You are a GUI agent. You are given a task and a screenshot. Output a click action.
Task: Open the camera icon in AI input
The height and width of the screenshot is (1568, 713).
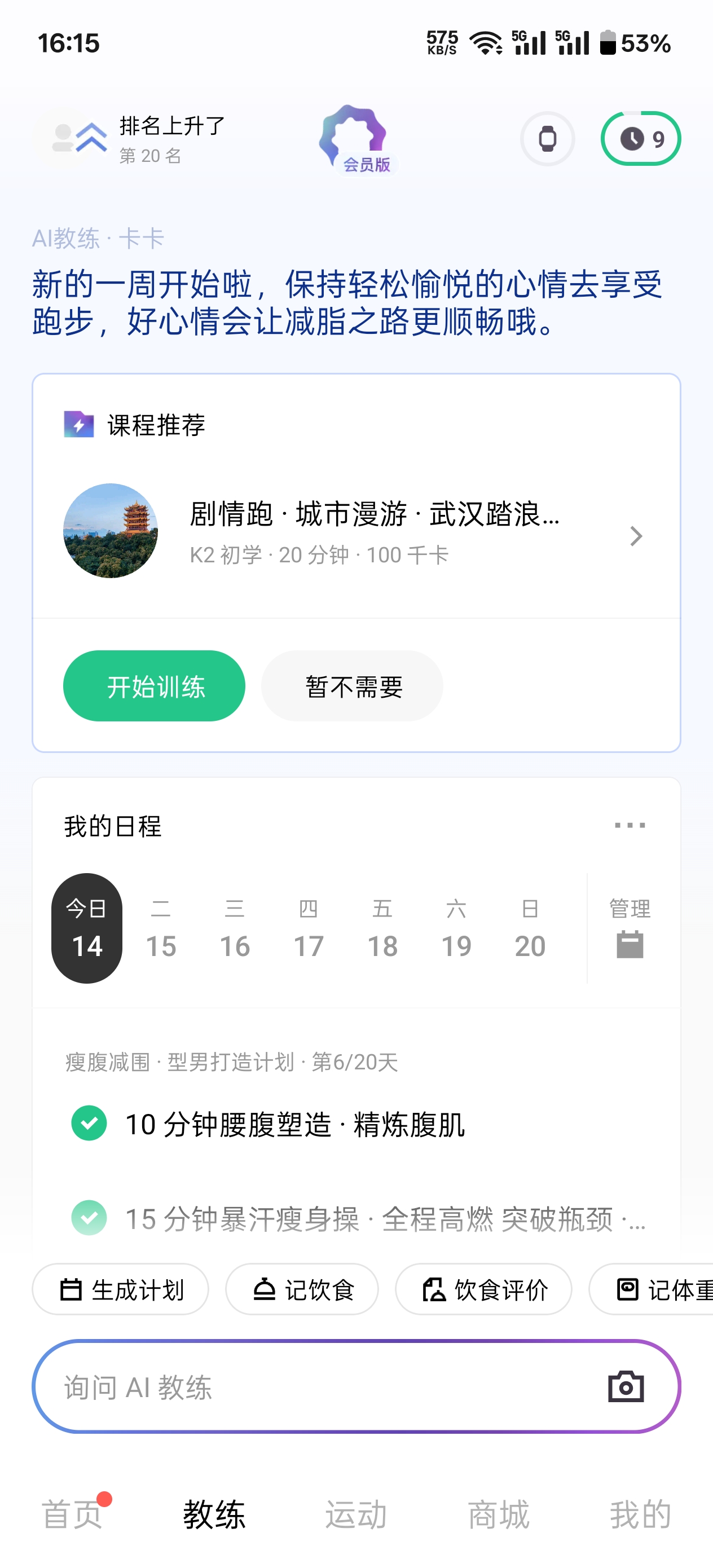[626, 1387]
